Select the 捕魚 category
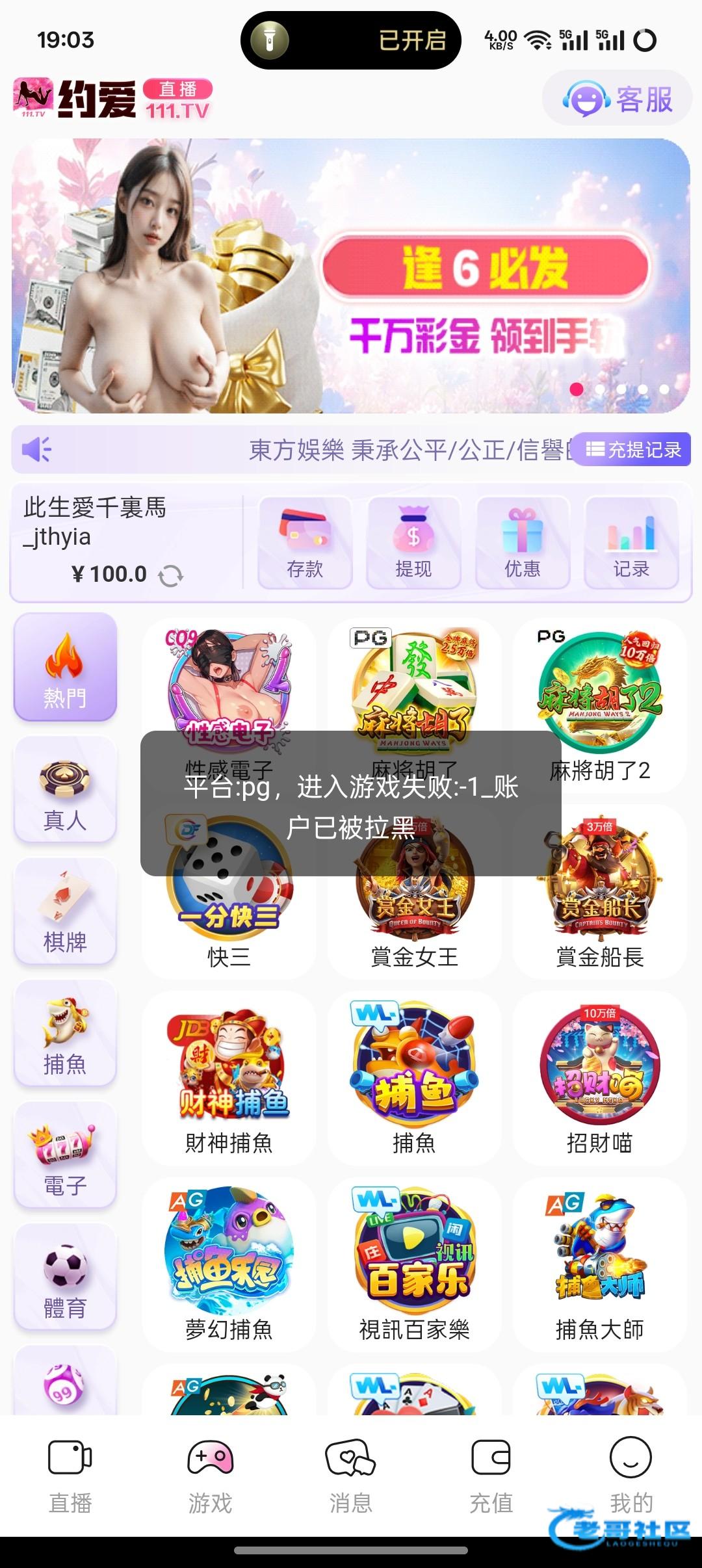 coord(65,1033)
